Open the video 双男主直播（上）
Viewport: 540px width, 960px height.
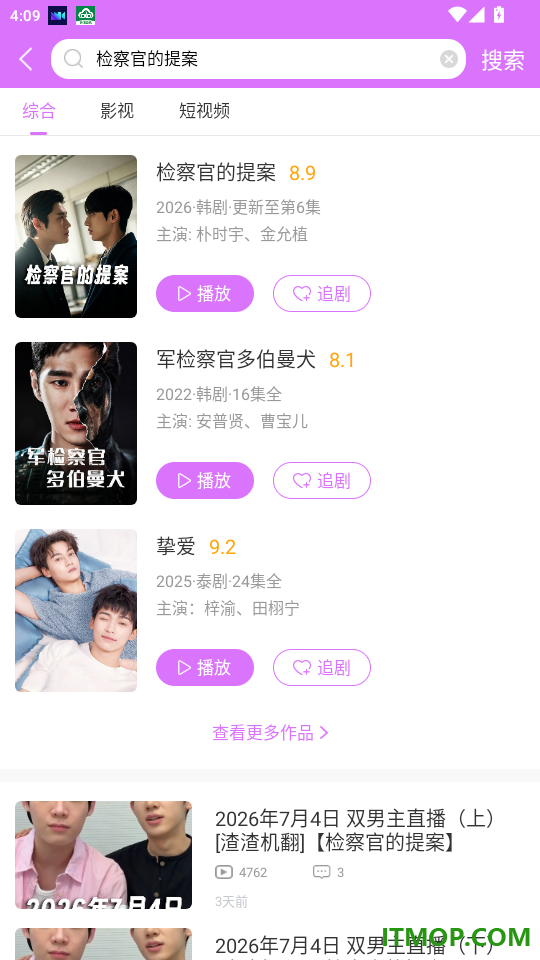coord(356,830)
